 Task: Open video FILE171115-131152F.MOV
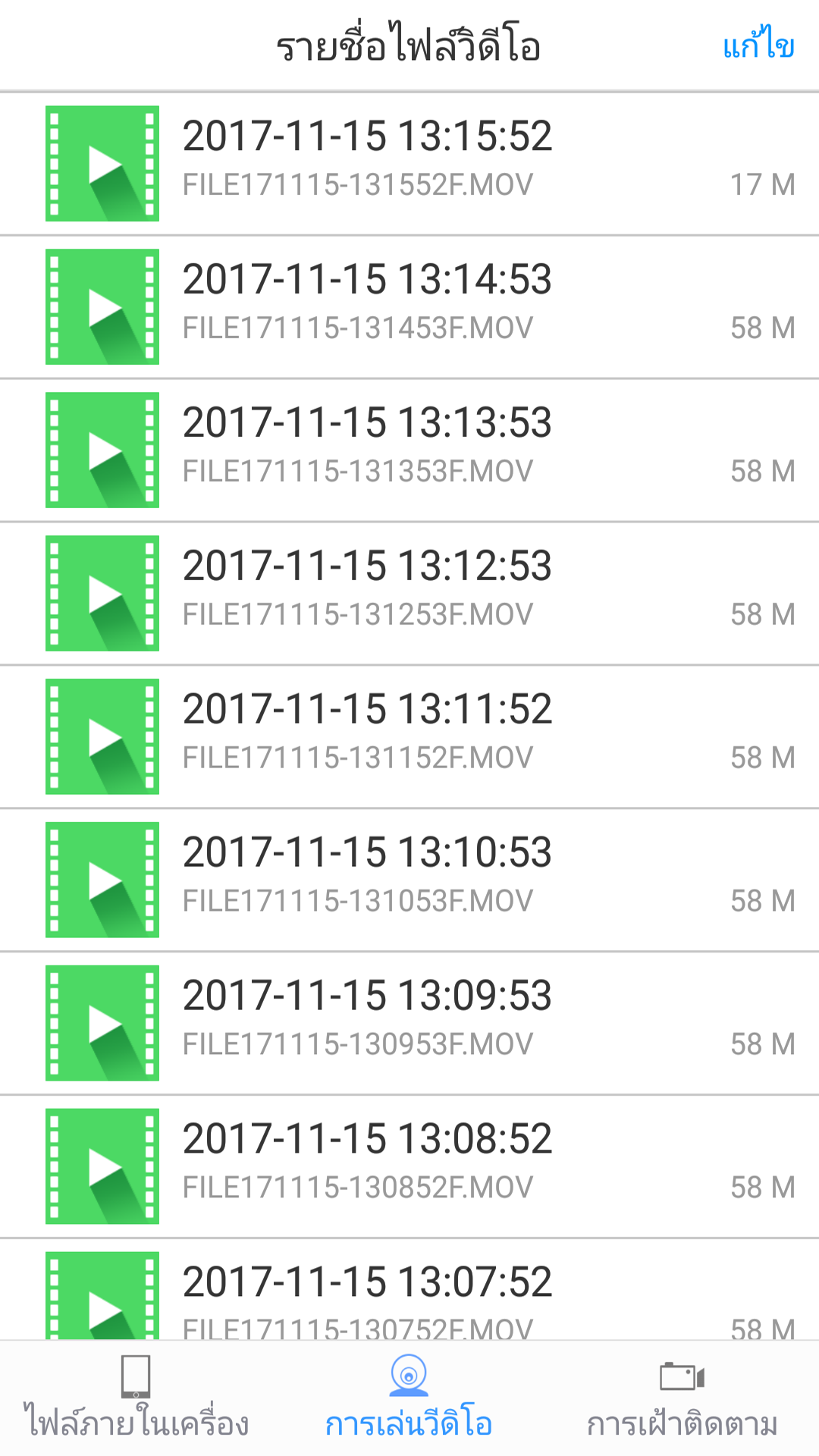pos(409,736)
